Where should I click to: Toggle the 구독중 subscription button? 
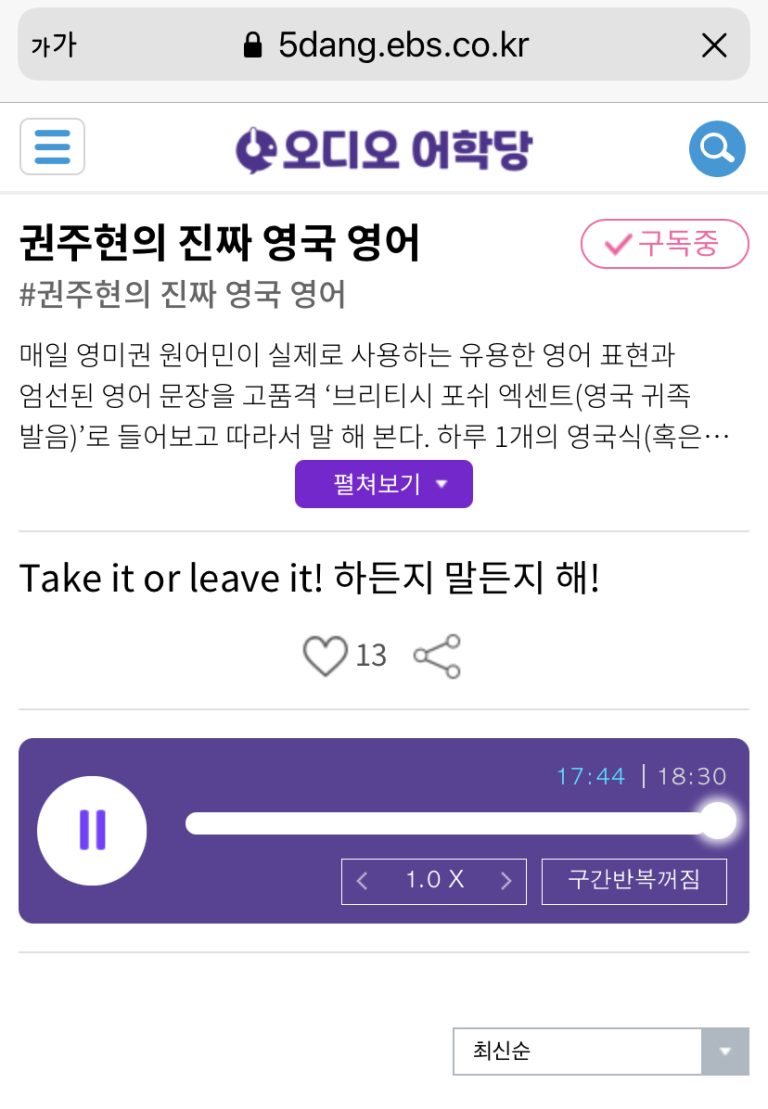pos(664,244)
